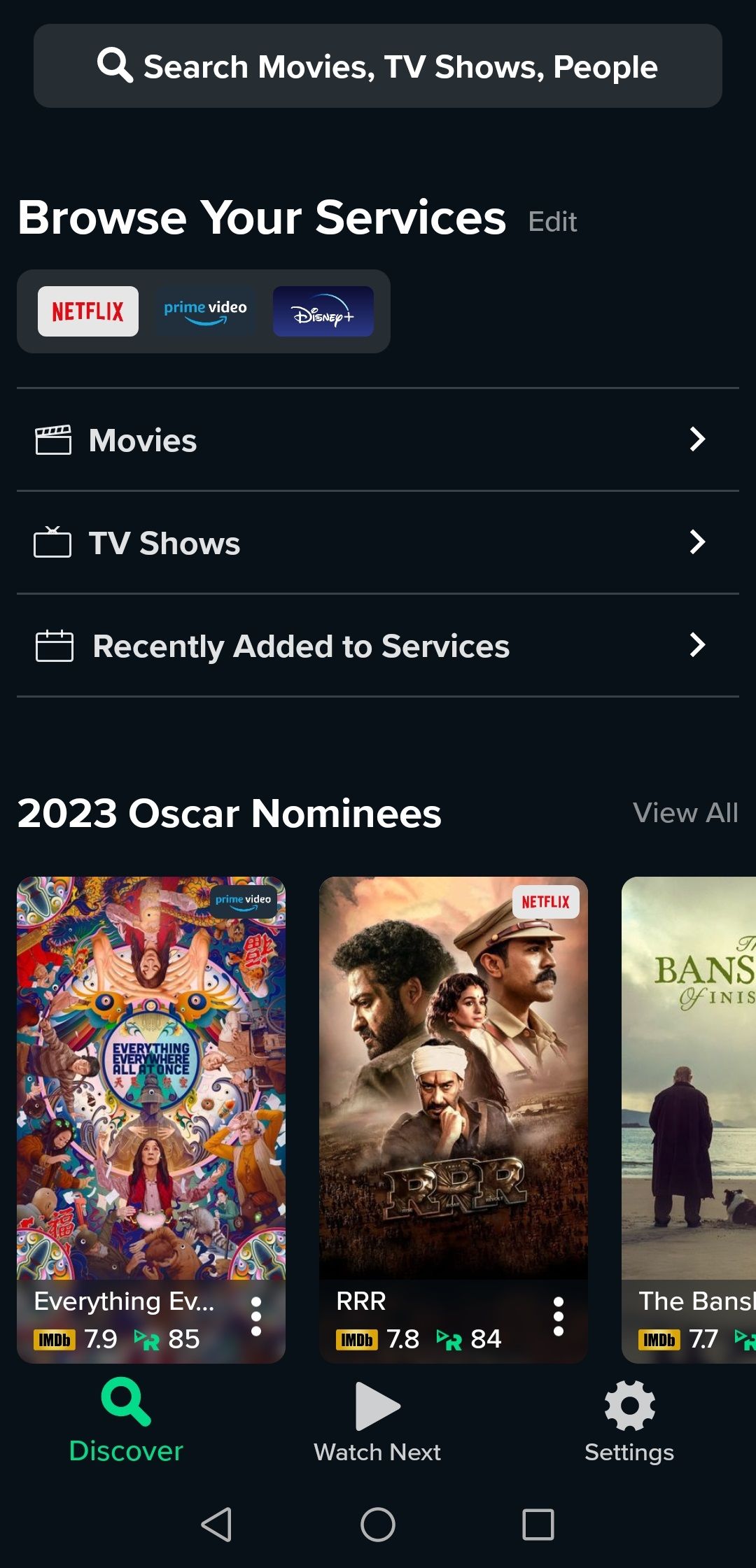The height and width of the screenshot is (1568, 756).
Task: Go to the phone's home screen
Action: (378, 1524)
